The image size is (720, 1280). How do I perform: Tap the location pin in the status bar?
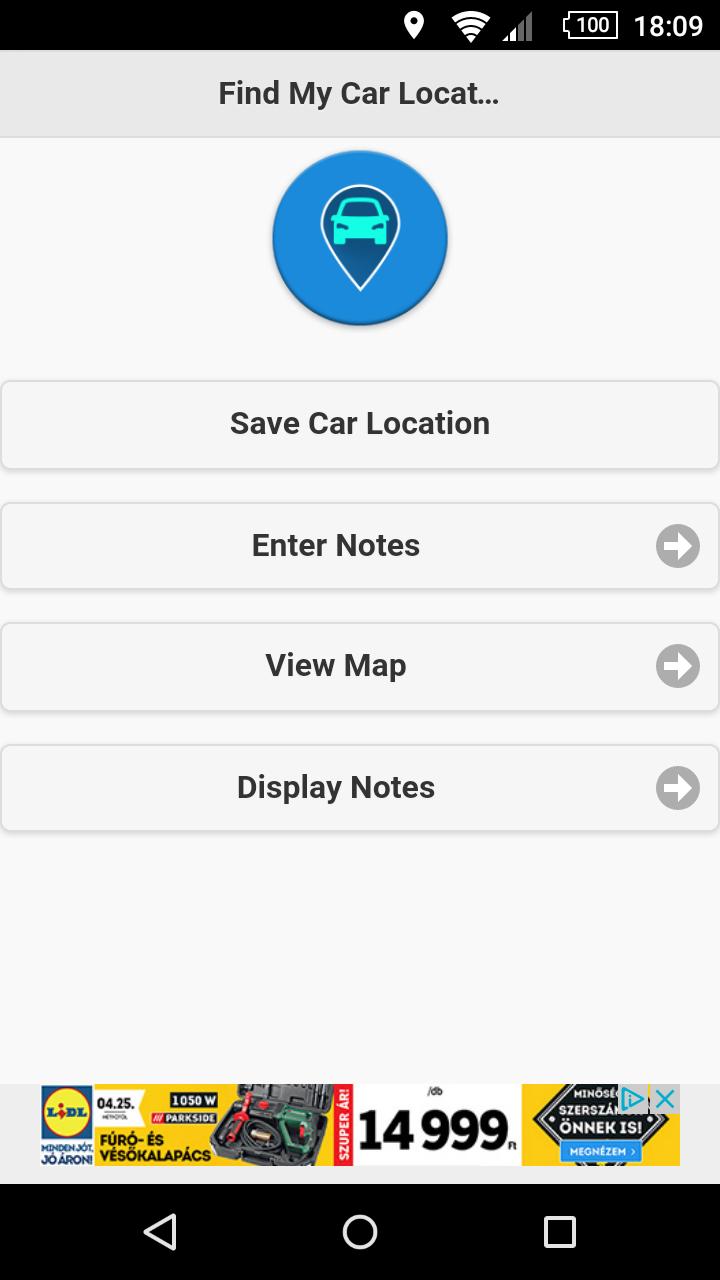413,25
